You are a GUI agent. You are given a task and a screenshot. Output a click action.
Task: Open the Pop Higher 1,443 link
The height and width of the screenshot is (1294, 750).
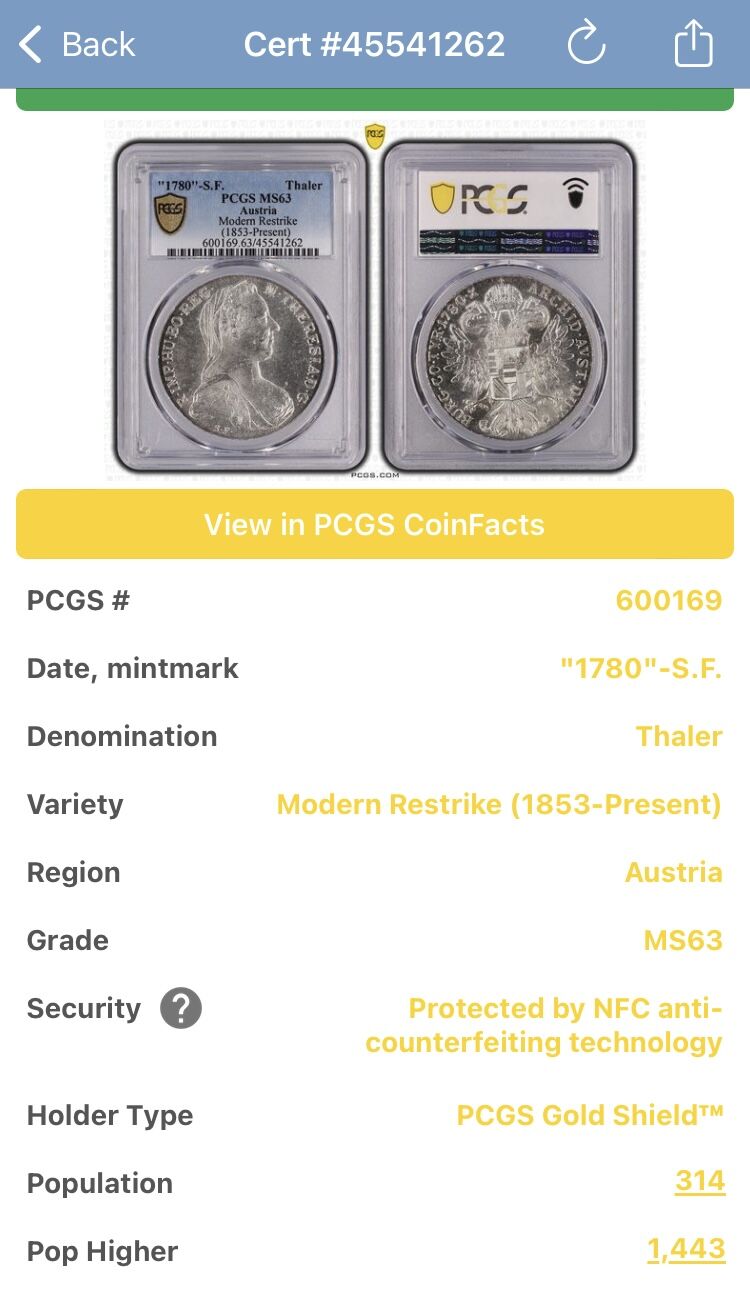686,1249
